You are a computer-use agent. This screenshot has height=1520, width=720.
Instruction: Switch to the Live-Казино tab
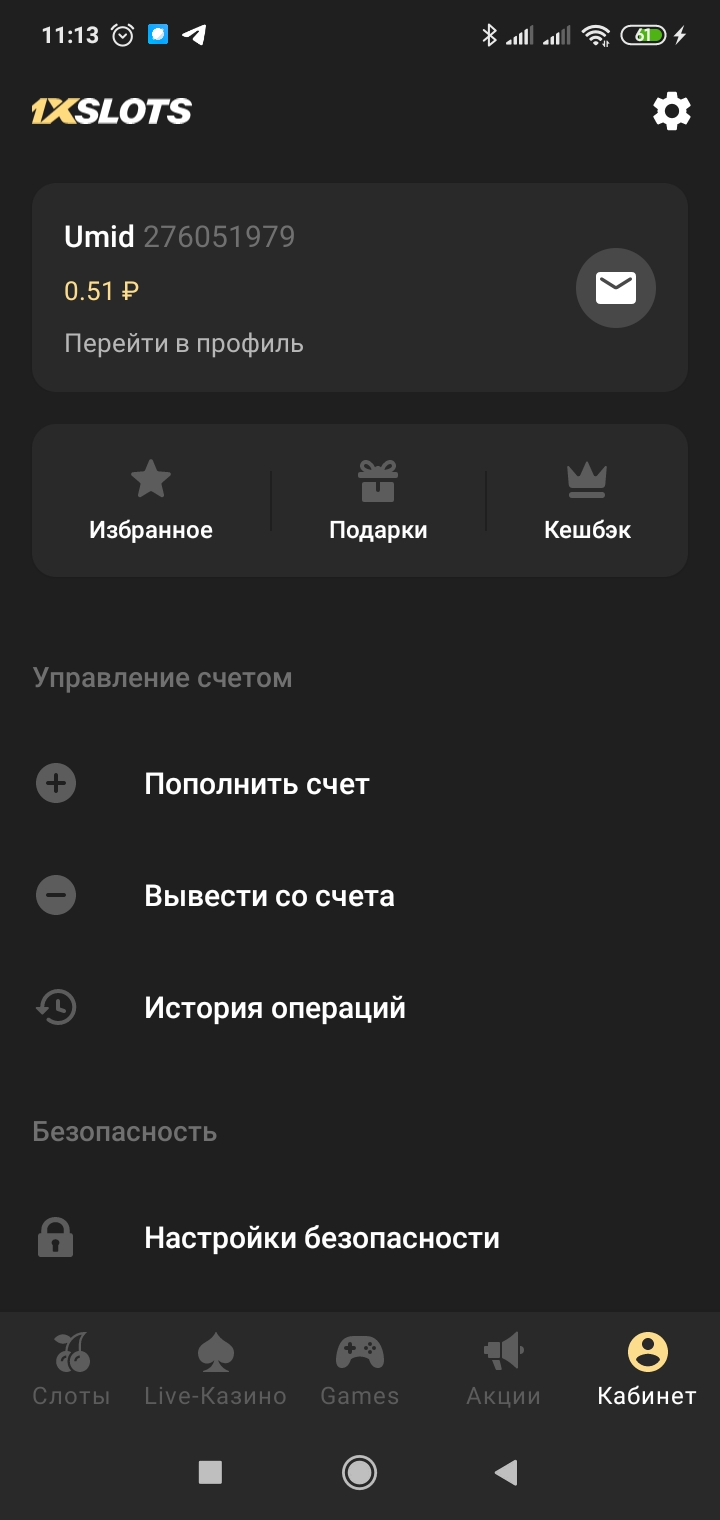pyautogui.click(x=215, y=1370)
